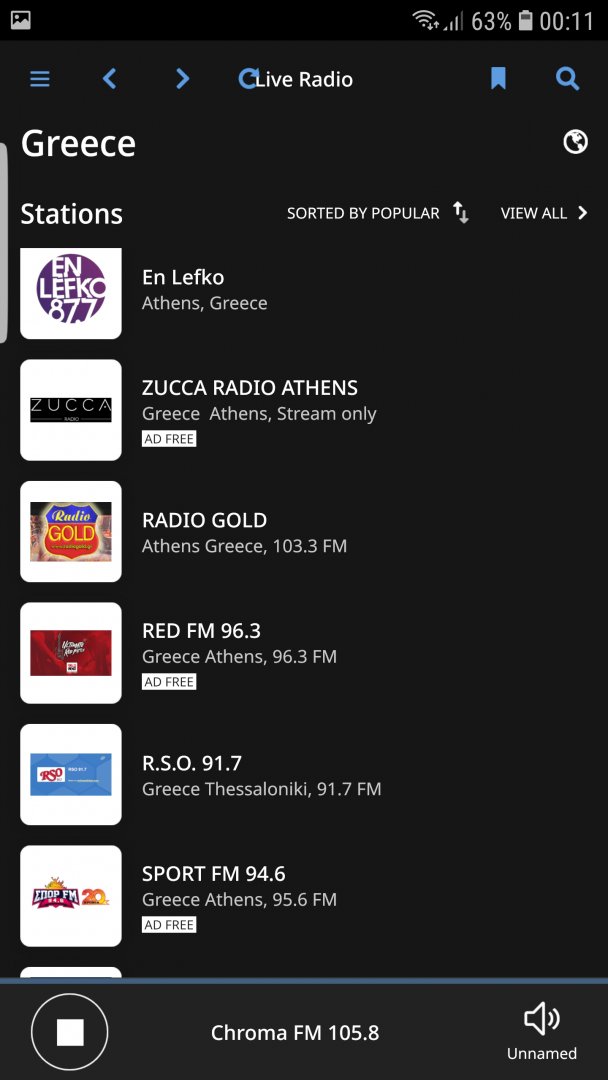Go forward with the right arrow
This screenshot has width=608, height=1080.
182,79
